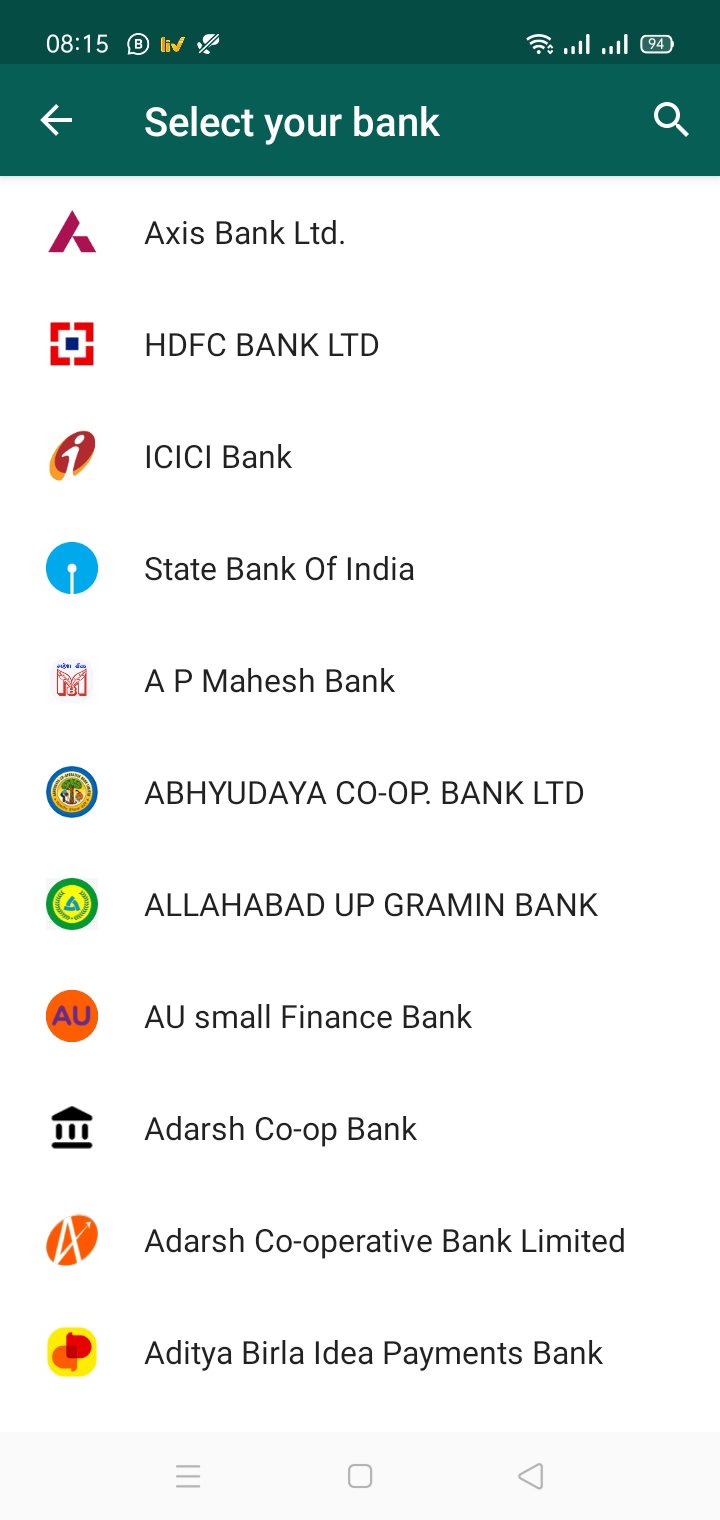The image size is (720, 1520).
Task: Select Axis Bank Ltd.
Action: 360,233
